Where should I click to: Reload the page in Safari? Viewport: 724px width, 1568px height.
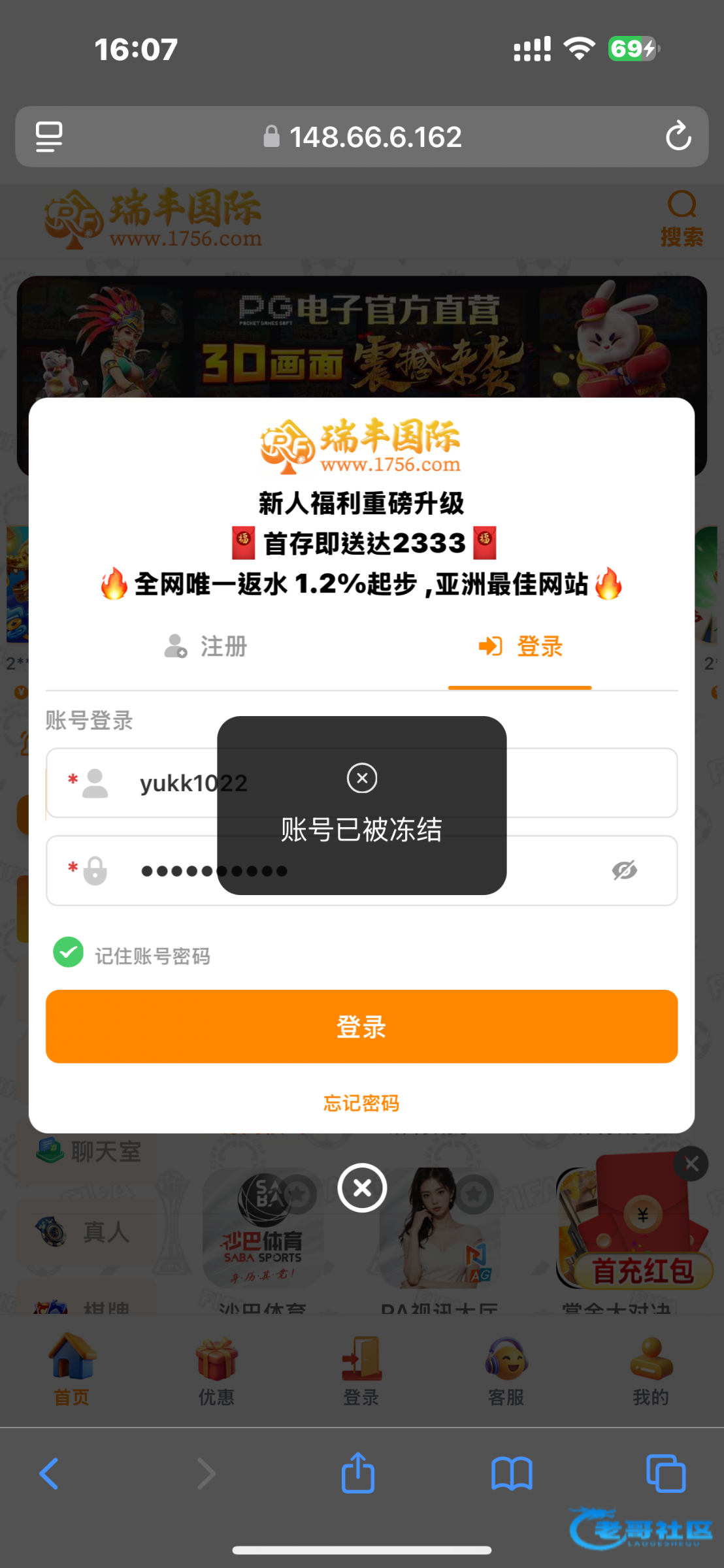pos(678,136)
